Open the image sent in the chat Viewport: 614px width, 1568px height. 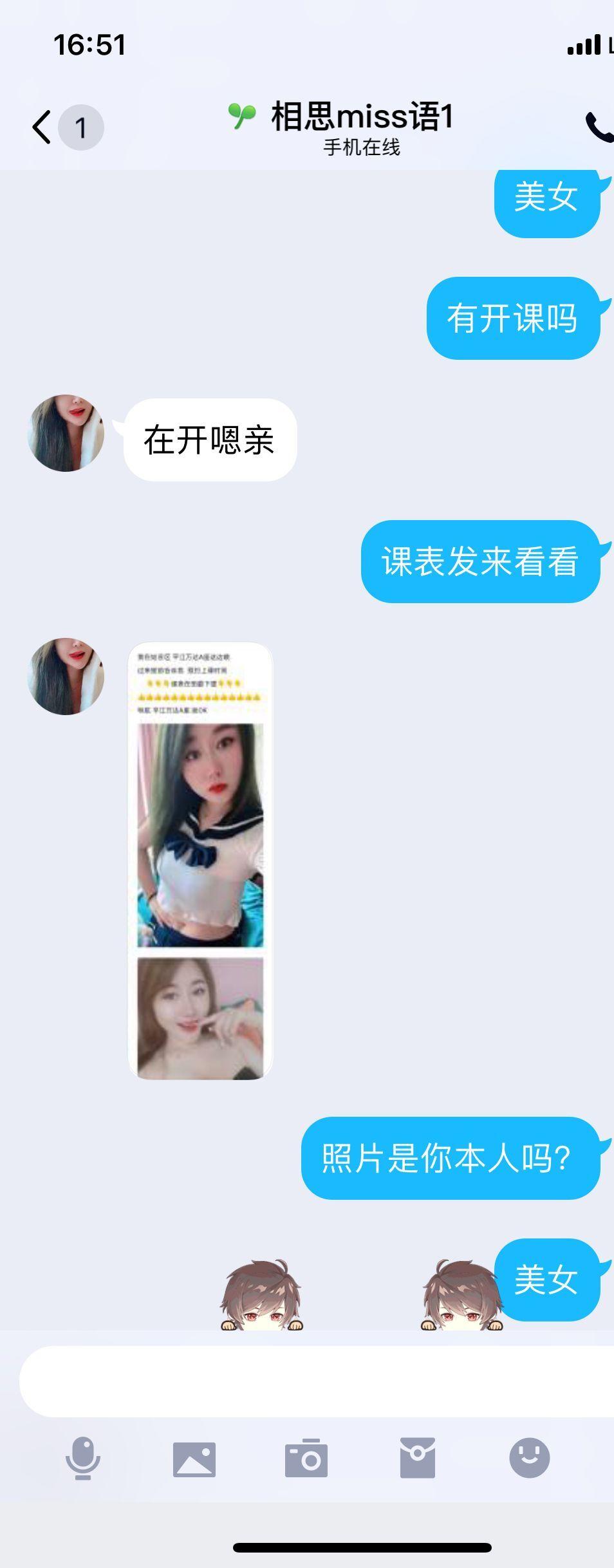point(200,861)
